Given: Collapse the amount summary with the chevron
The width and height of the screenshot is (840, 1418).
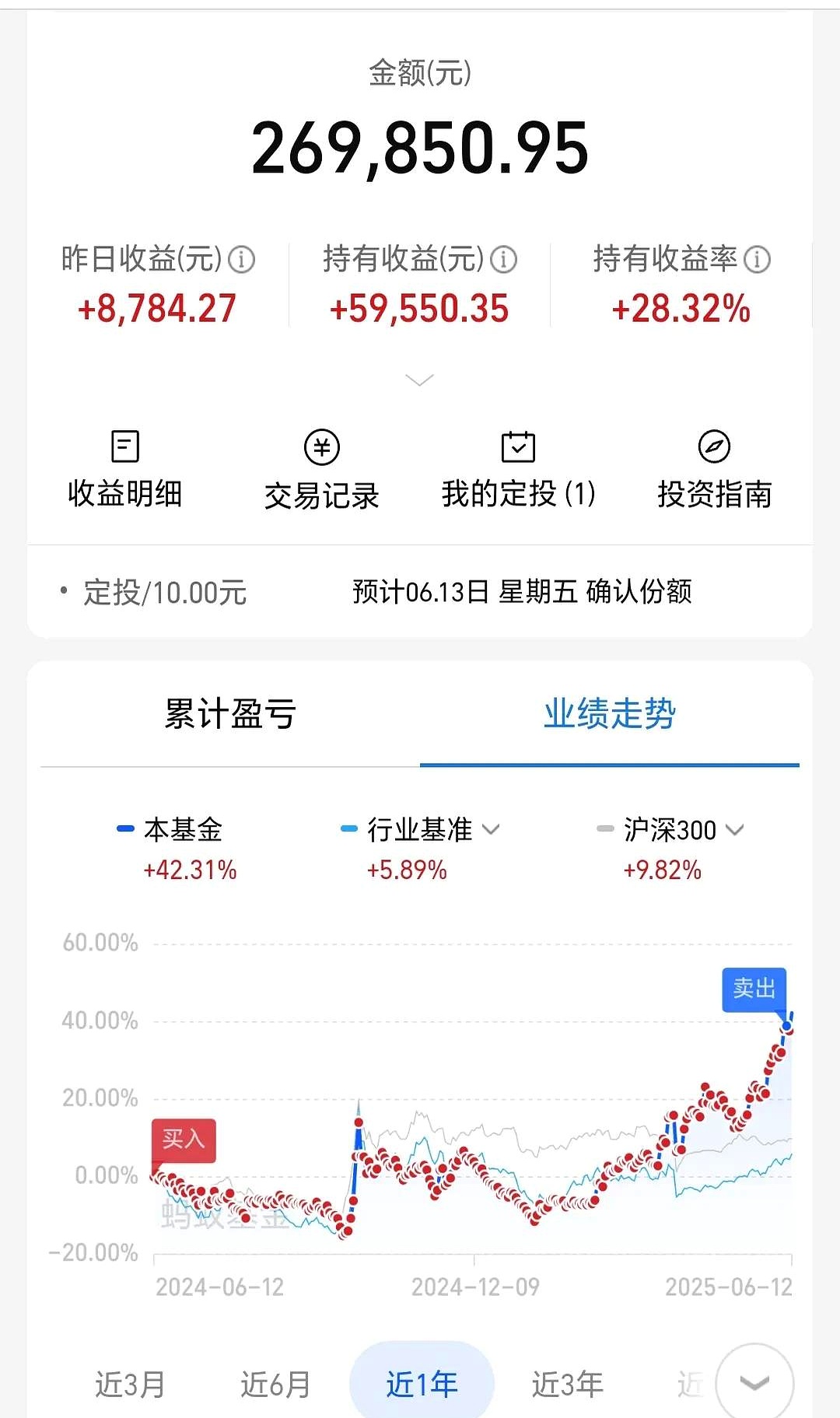Looking at the screenshot, I should click(x=420, y=380).
